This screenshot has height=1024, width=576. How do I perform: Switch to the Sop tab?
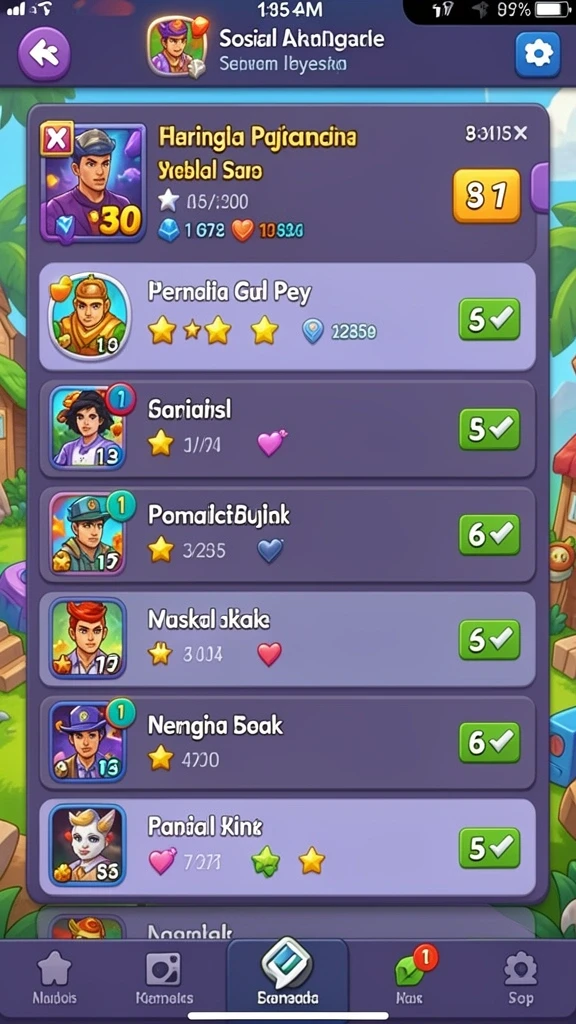coord(521,977)
